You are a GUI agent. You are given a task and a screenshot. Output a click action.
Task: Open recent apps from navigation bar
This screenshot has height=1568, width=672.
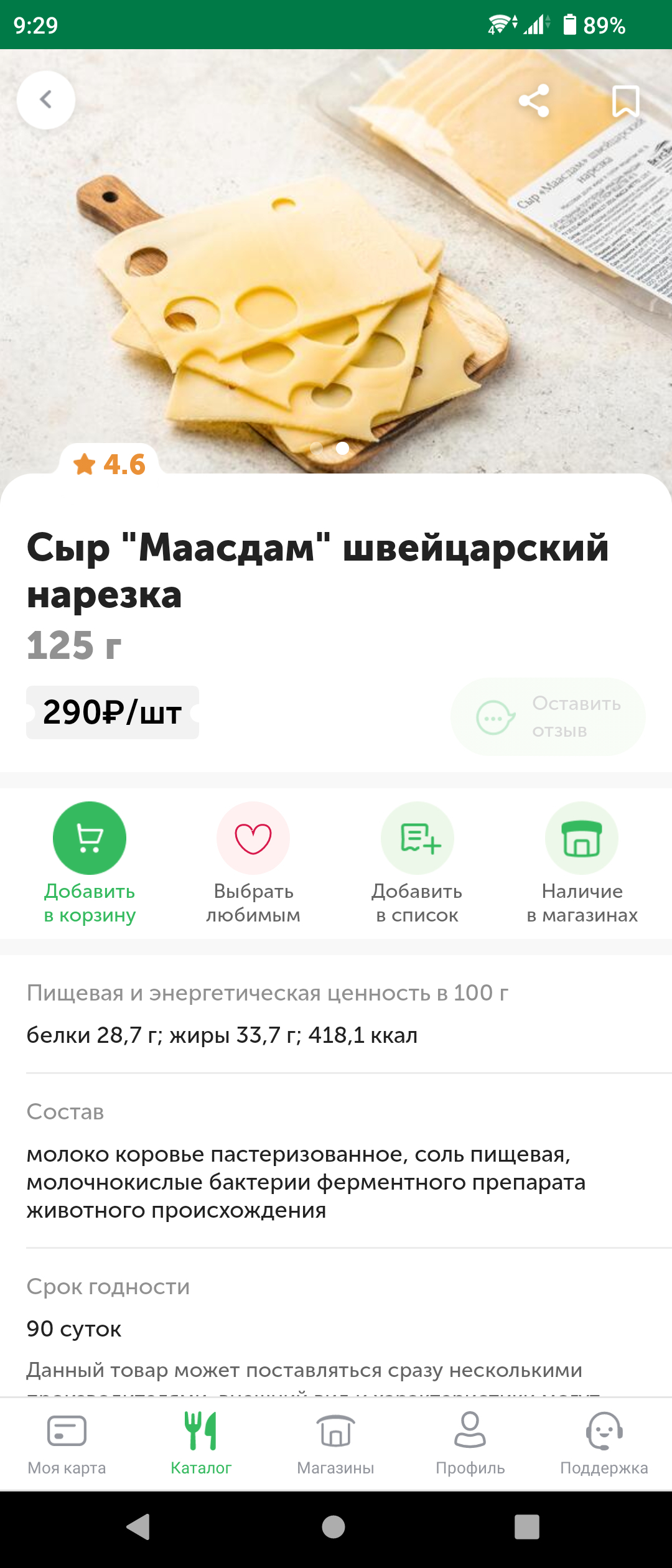coord(527,1527)
